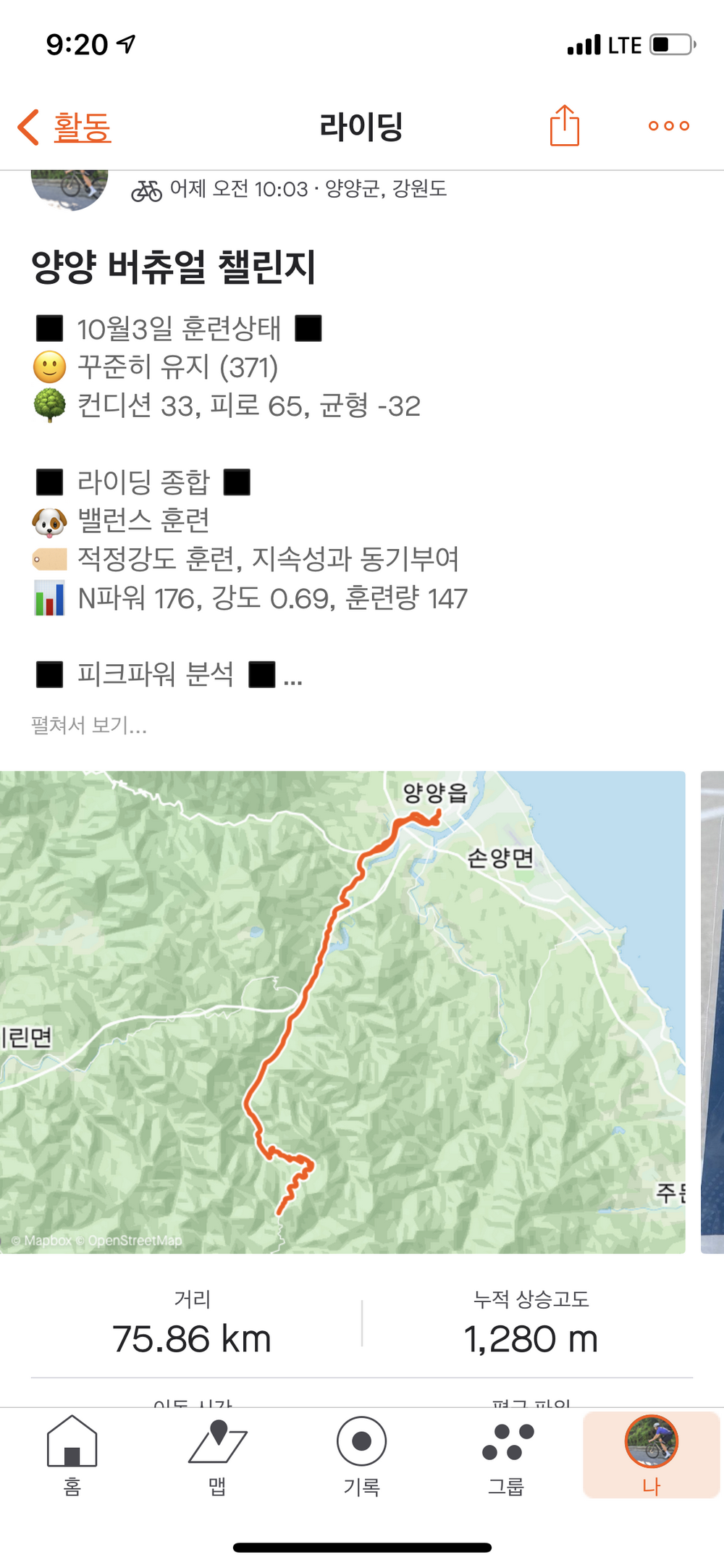Switch to the 그룹 tab
Screen dimensions: 724x1568
coord(506,1456)
